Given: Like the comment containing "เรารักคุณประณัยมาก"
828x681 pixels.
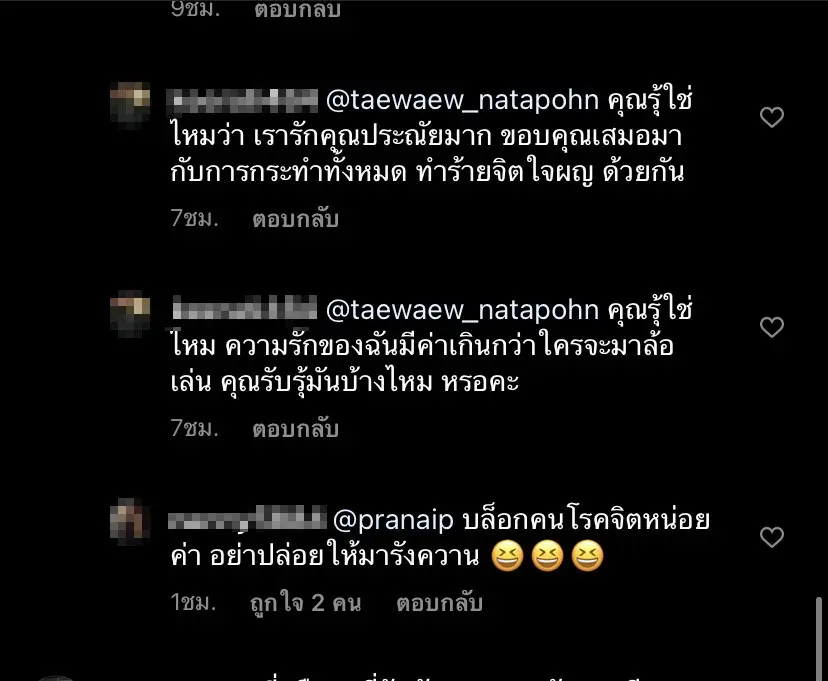Looking at the screenshot, I should (x=771, y=118).
